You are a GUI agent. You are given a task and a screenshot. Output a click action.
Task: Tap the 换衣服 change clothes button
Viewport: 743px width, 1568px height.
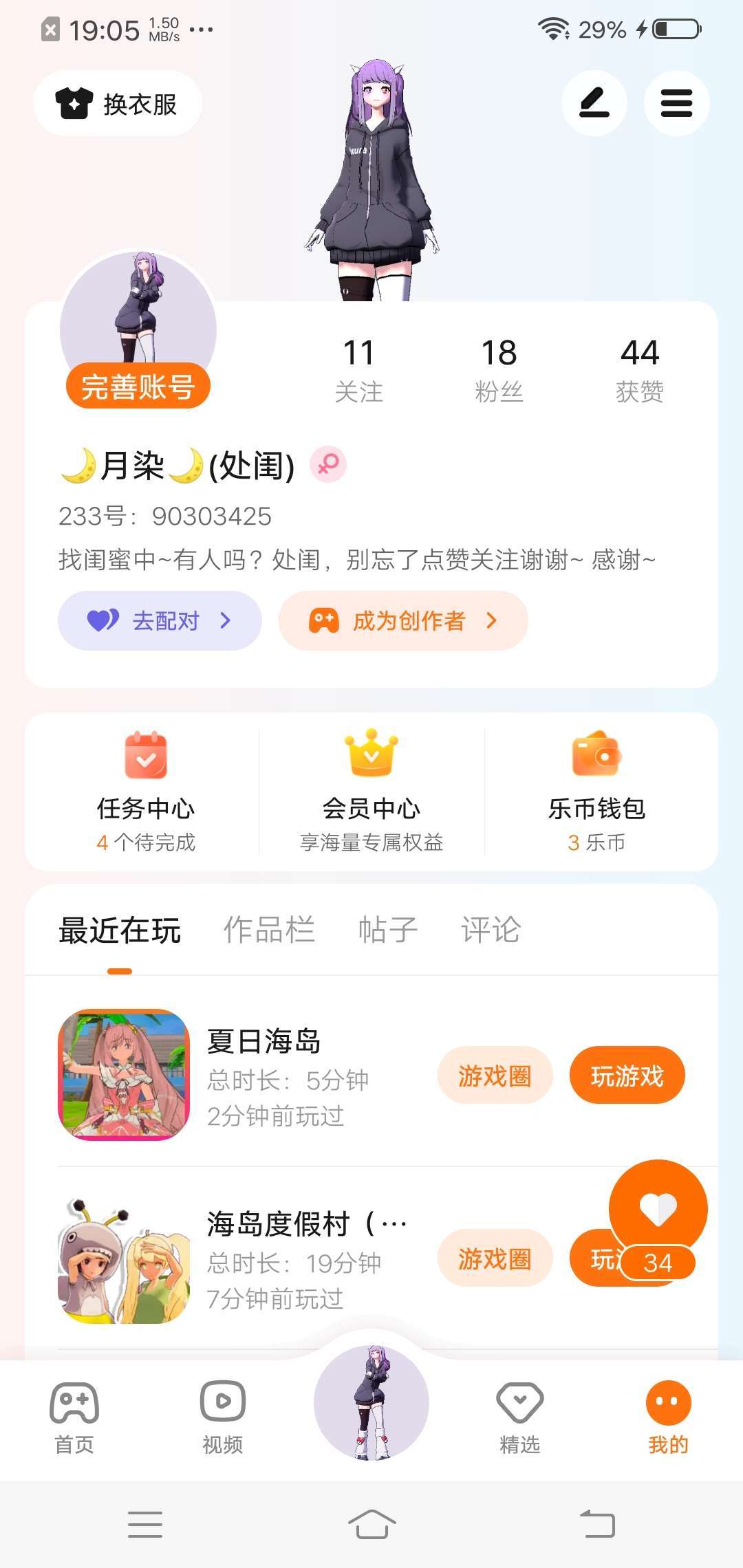[x=118, y=104]
